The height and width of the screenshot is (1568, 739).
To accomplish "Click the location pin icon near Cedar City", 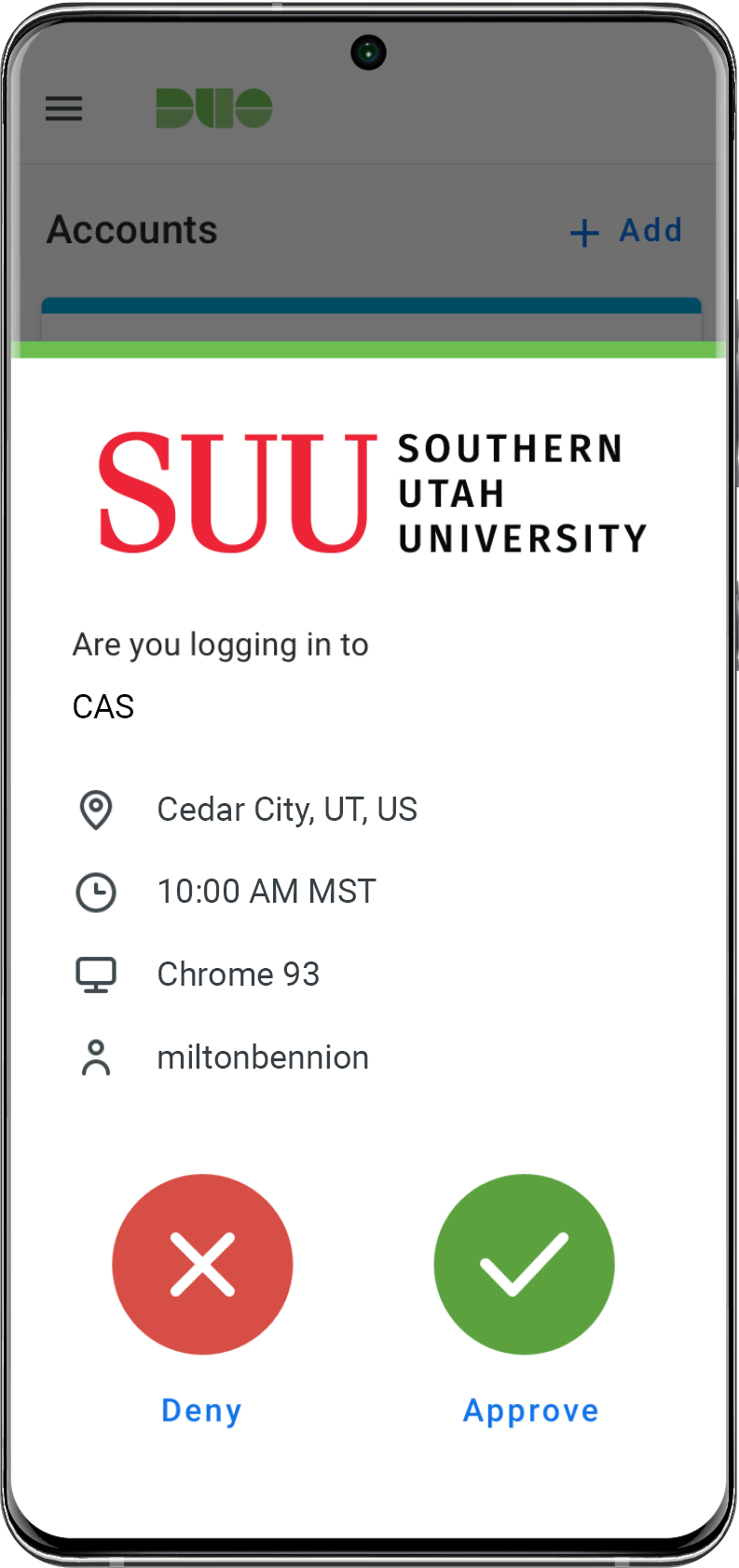I will point(96,810).
